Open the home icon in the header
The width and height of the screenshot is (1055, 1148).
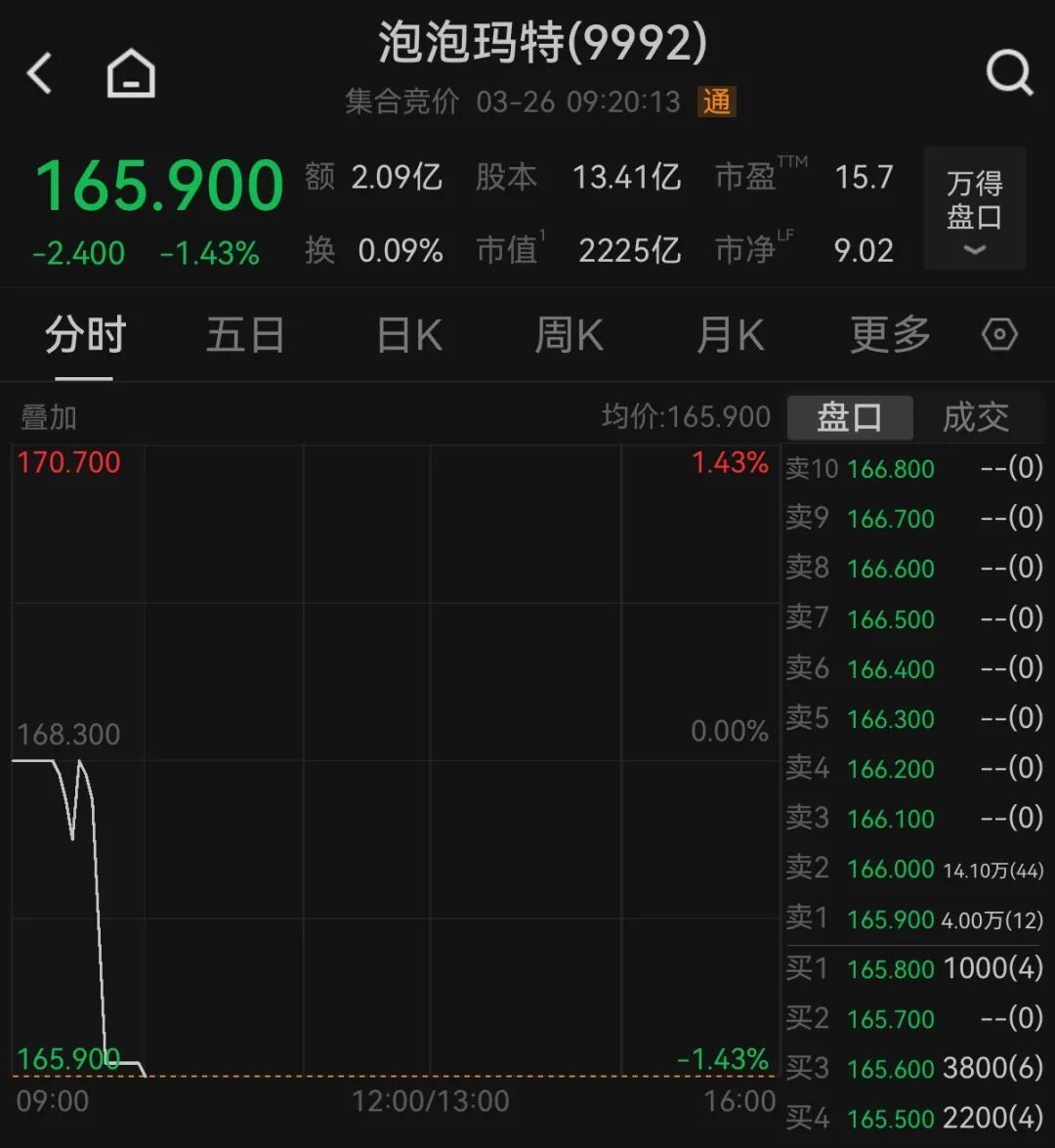click(x=131, y=74)
